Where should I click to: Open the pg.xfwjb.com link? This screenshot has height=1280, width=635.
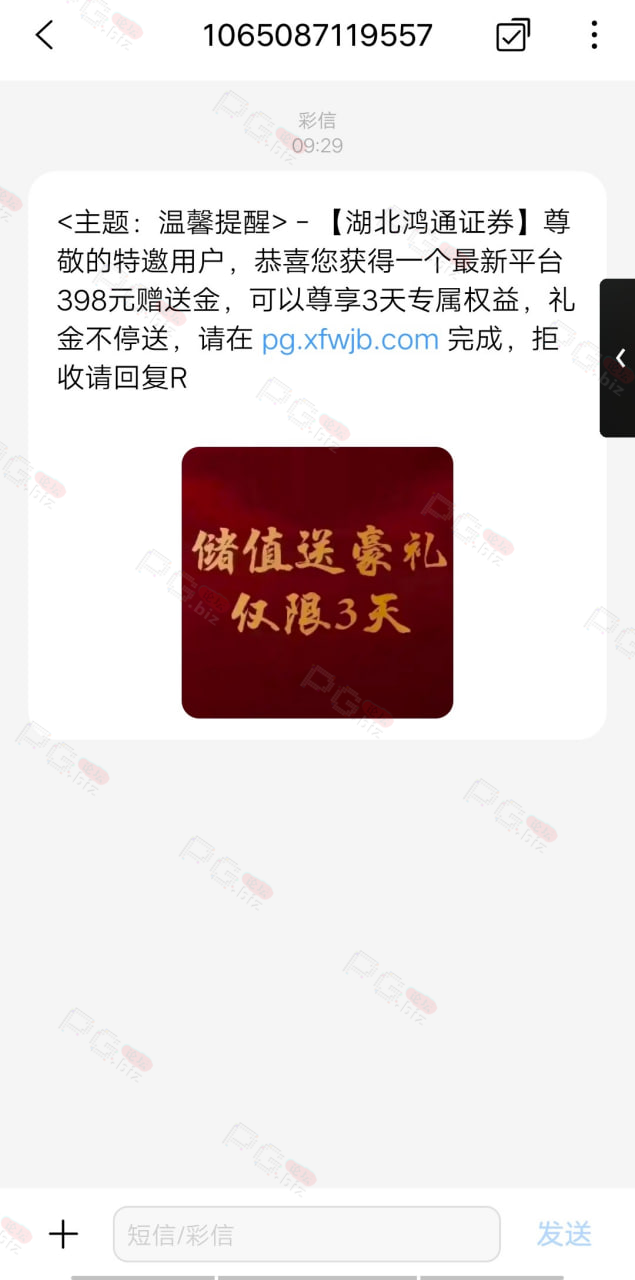click(350, 340)
